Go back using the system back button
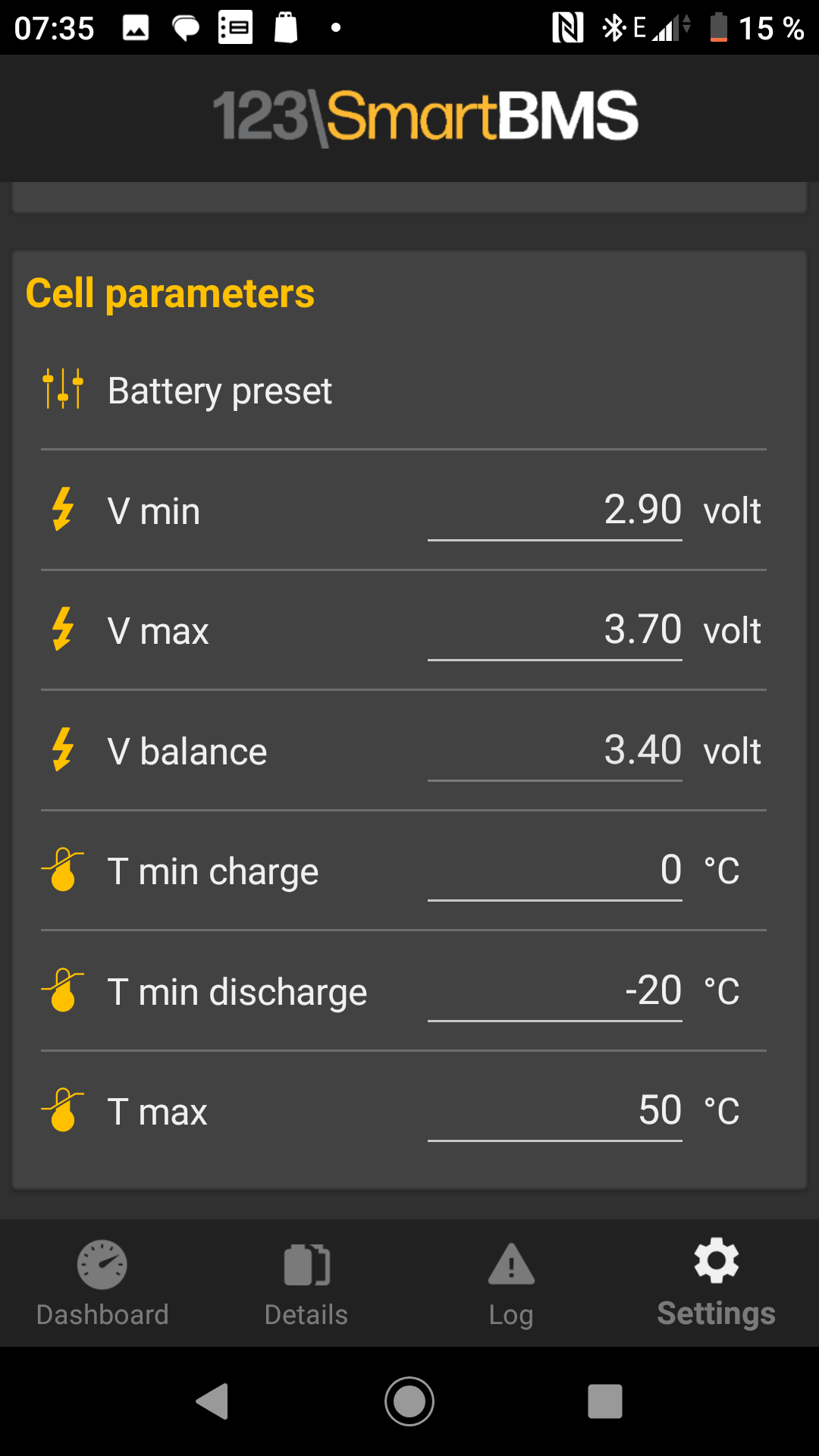The image size is (819, 1456). (213, 1401)
